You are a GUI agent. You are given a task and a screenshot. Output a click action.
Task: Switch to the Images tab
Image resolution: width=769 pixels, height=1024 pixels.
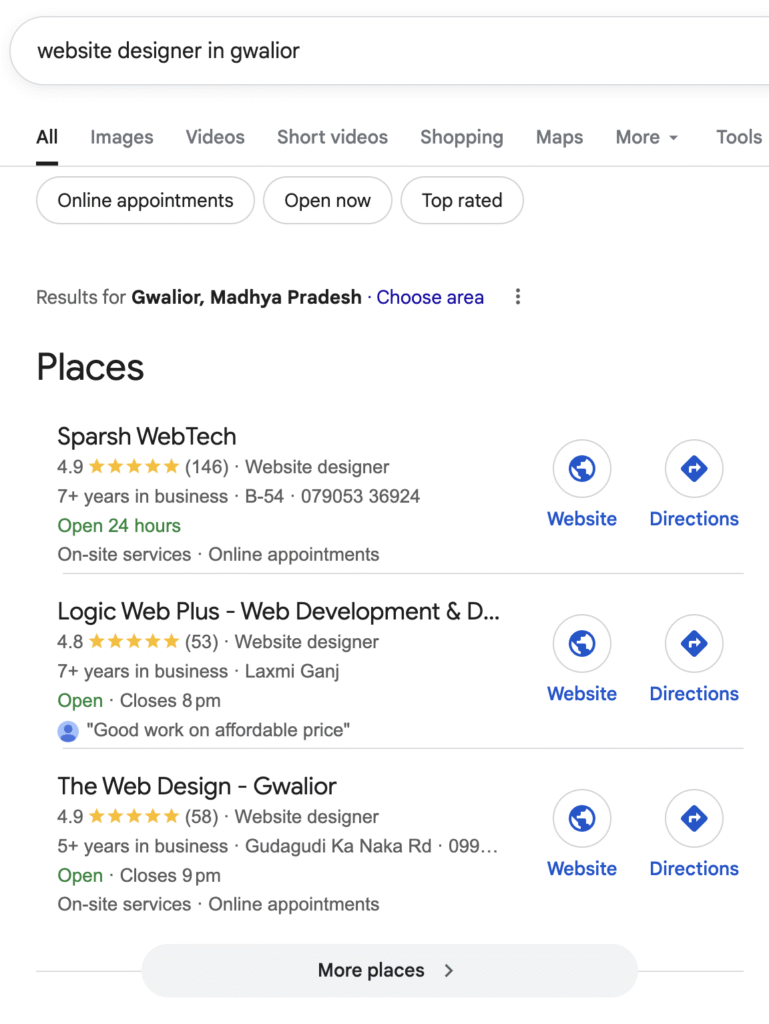coord(122,138)
